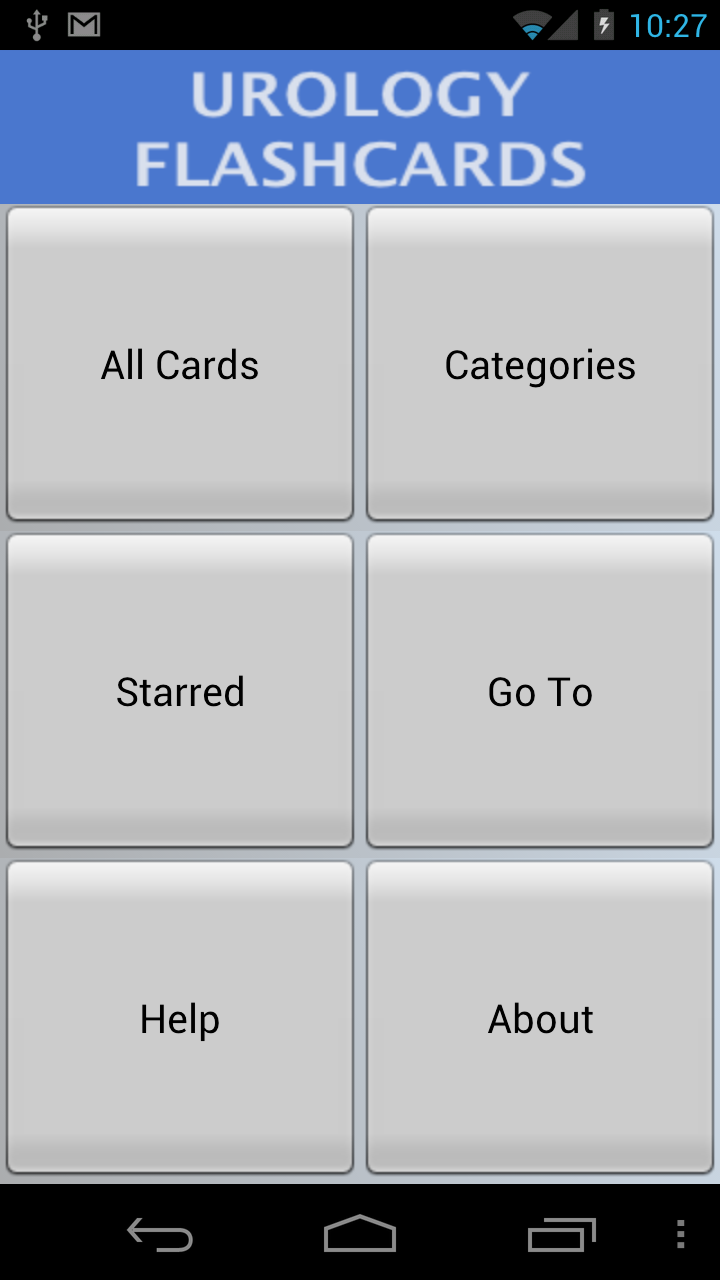
Task: Tap the cellular signal indicator
Action: (x=564, y=25)
